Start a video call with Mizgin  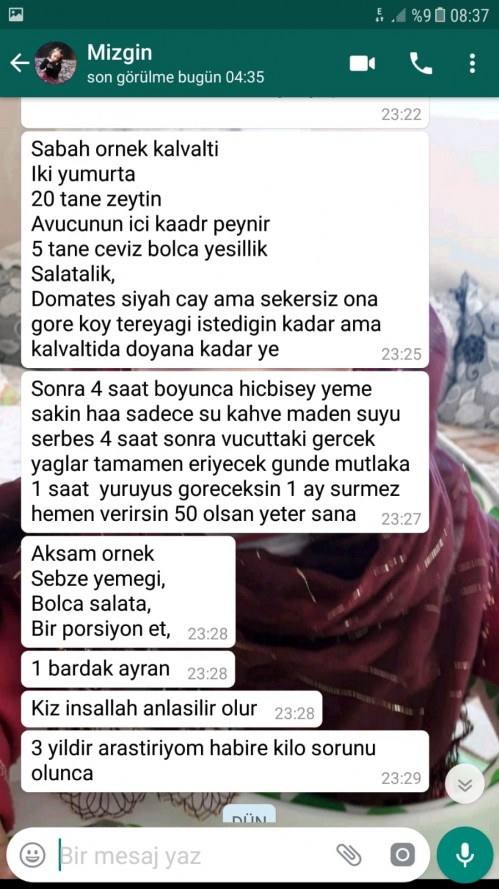[362, 64]
